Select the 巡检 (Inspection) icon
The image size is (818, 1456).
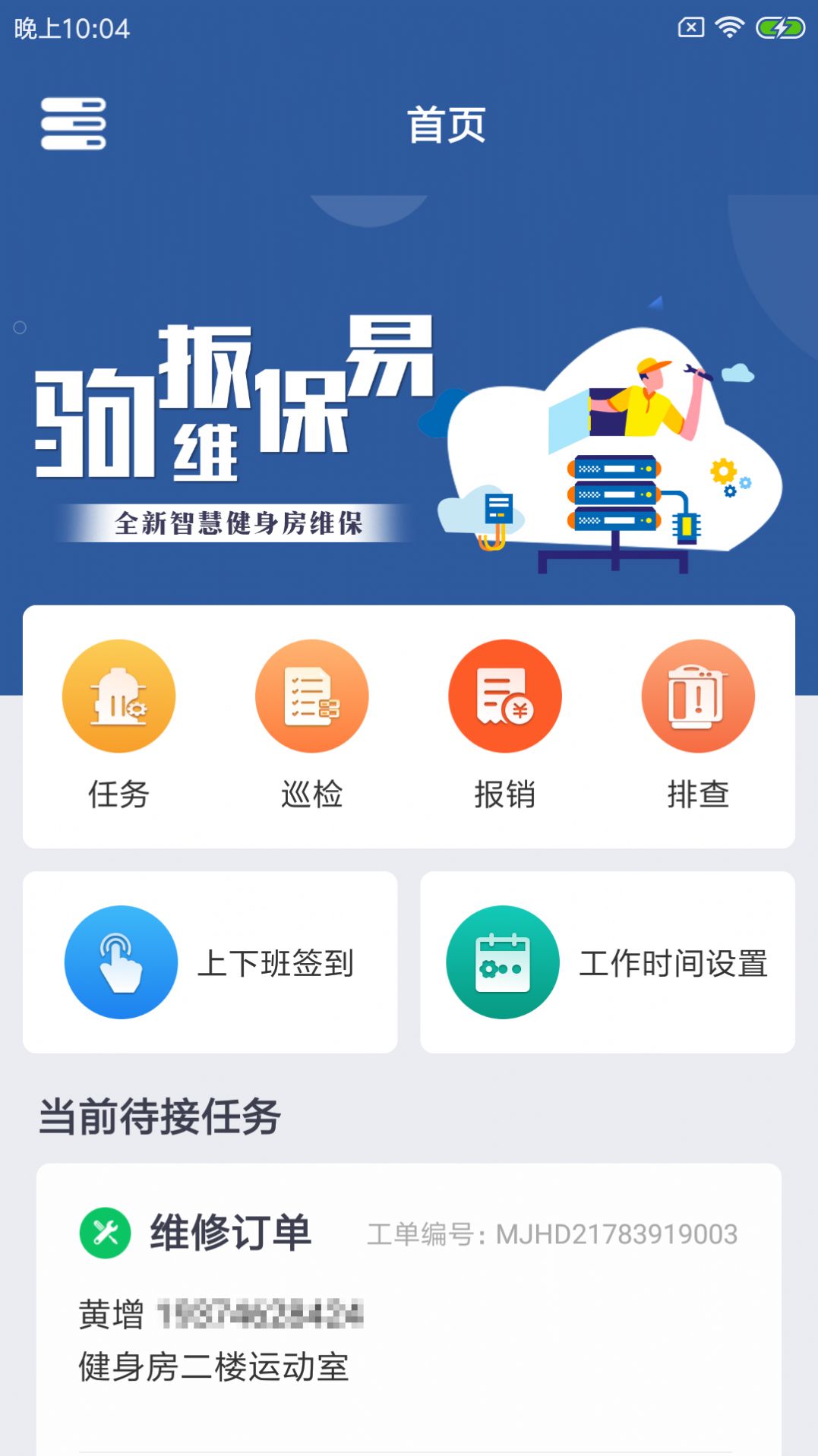[x=311, y=696]
